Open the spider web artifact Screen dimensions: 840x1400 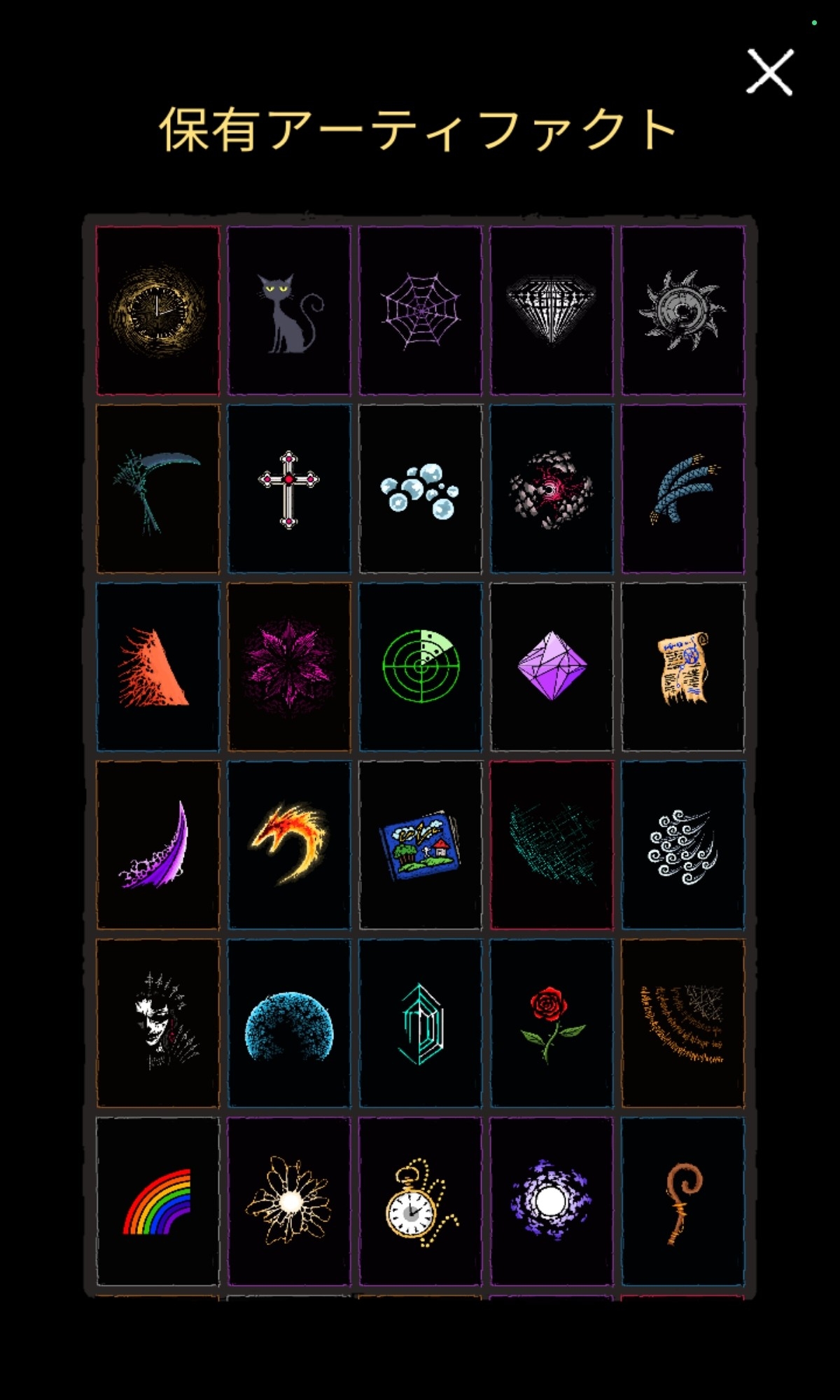point(420,311)
